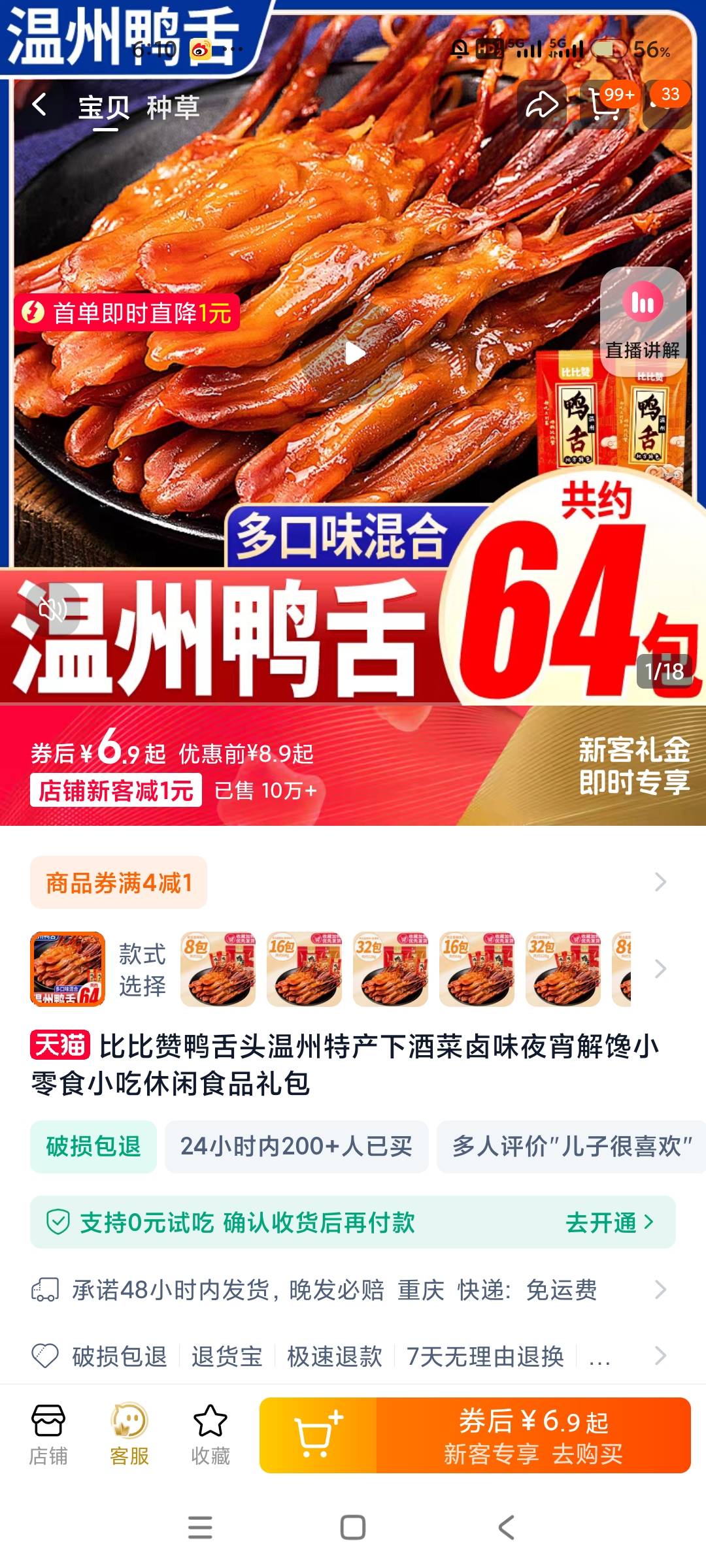Tap system home button

coord(353,1527)
